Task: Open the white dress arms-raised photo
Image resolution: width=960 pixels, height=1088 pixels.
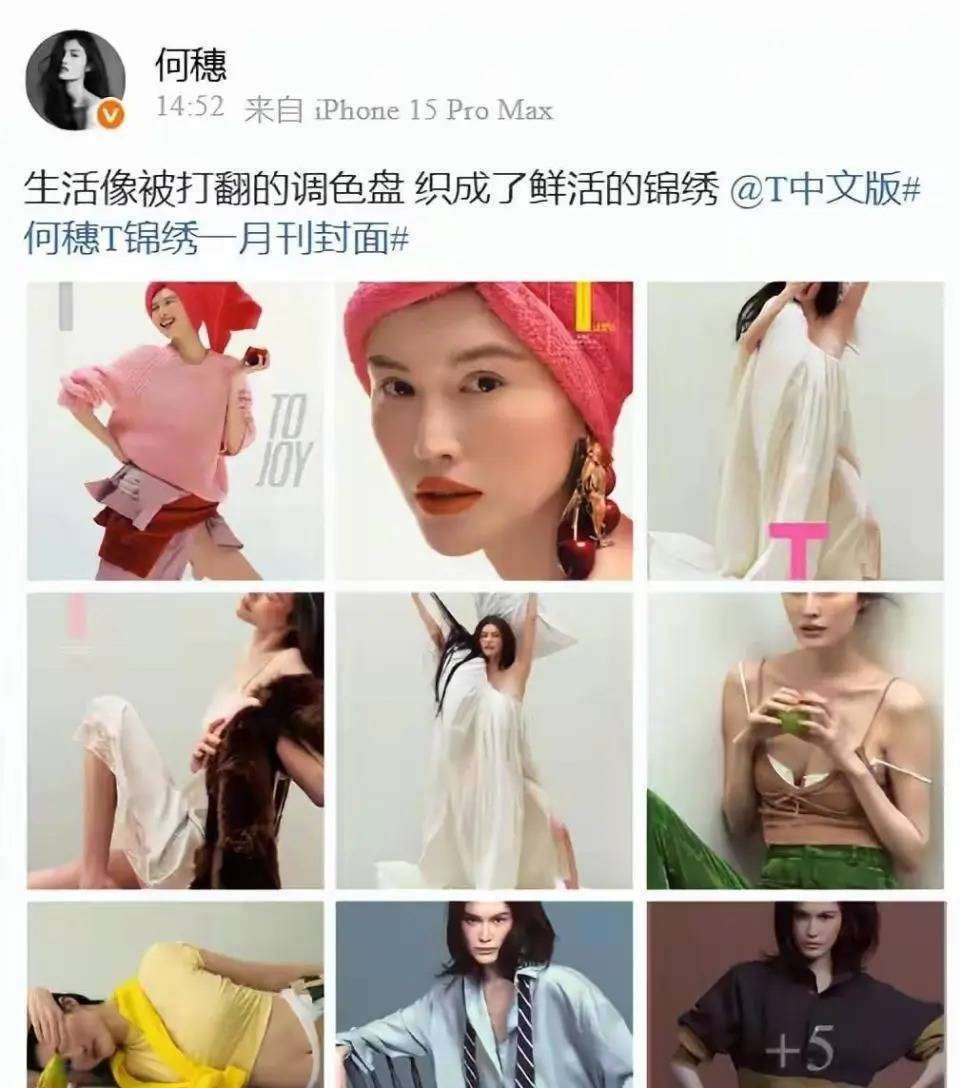Action: pyautogui.click(x=484, y=741)
